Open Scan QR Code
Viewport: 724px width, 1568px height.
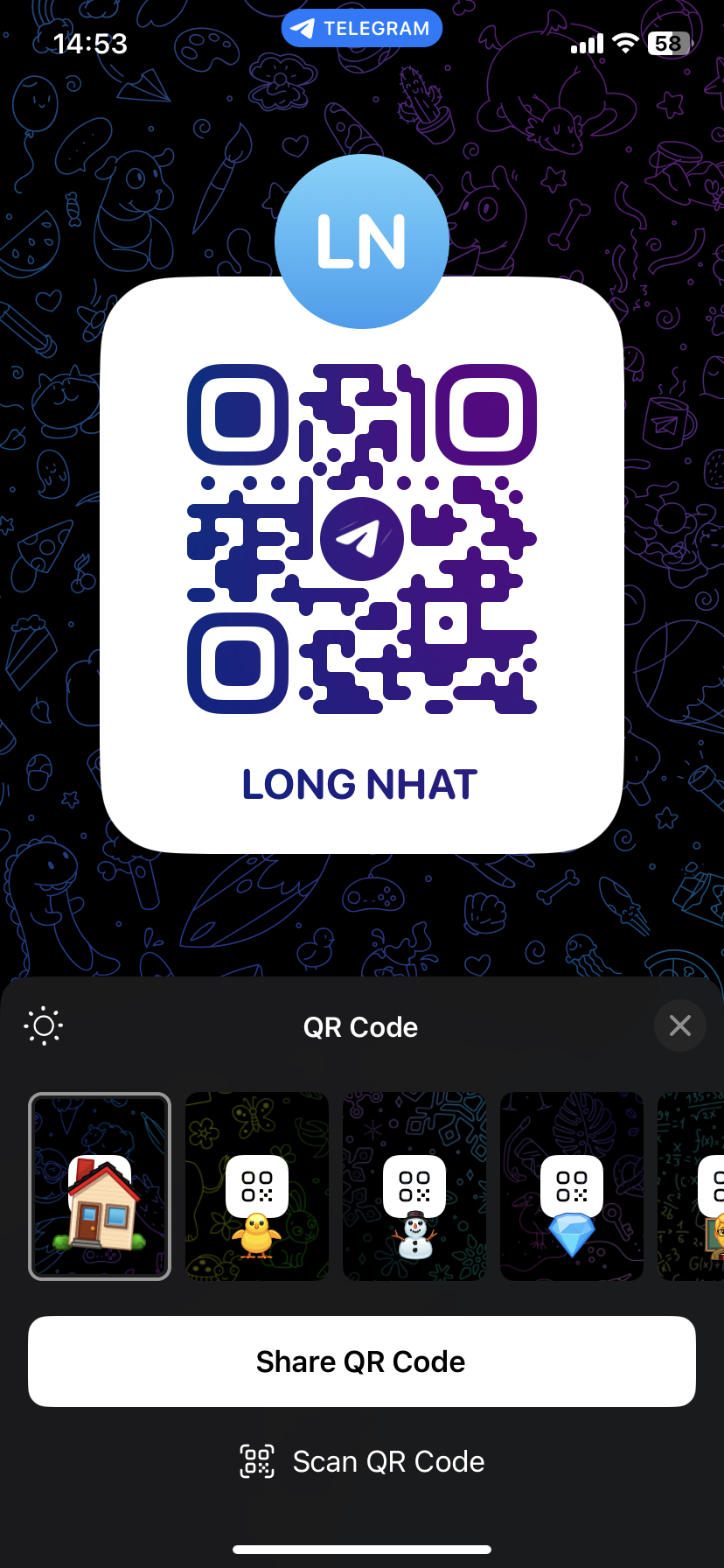click(362, 1461)
